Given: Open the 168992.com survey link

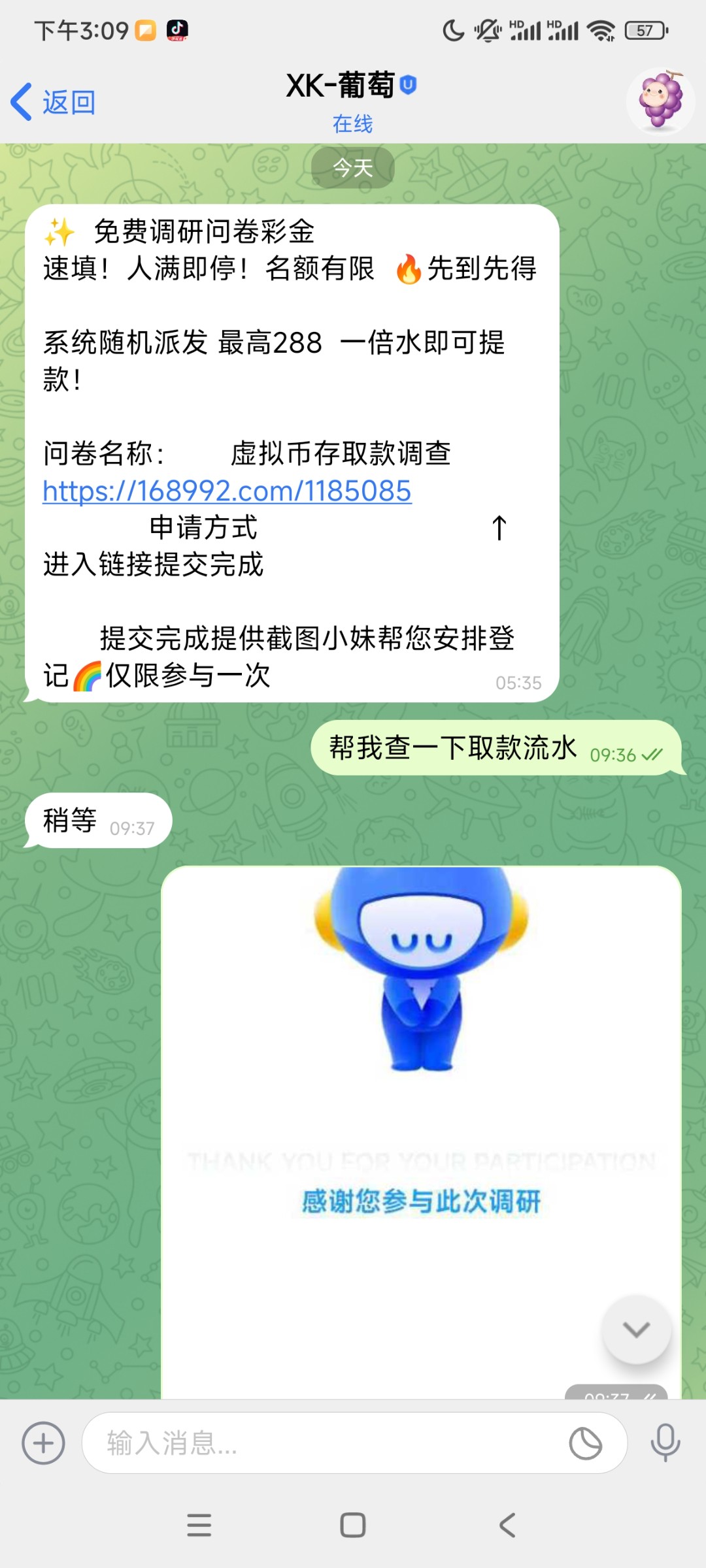Looking at the screenshot, I should 227,491.
